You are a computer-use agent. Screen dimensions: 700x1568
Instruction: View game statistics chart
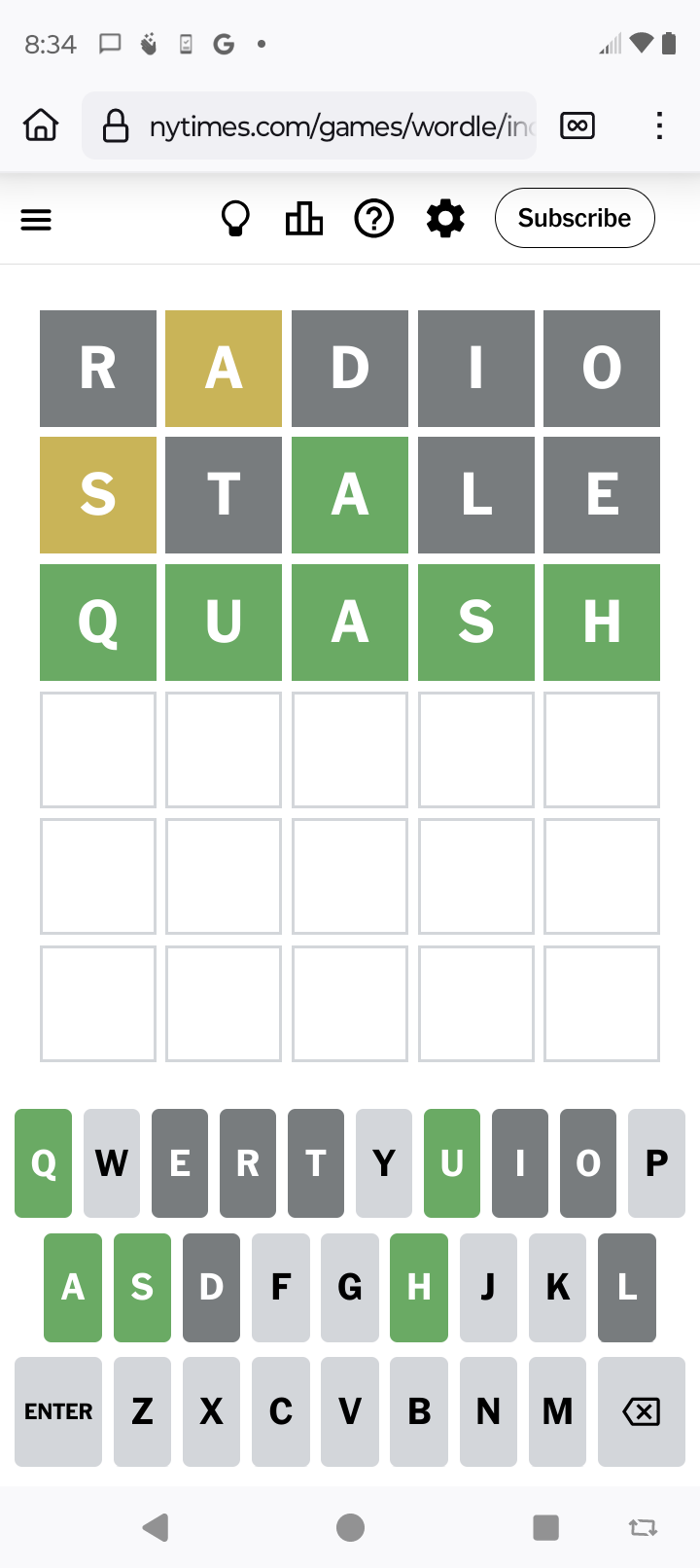pos(303,219)
